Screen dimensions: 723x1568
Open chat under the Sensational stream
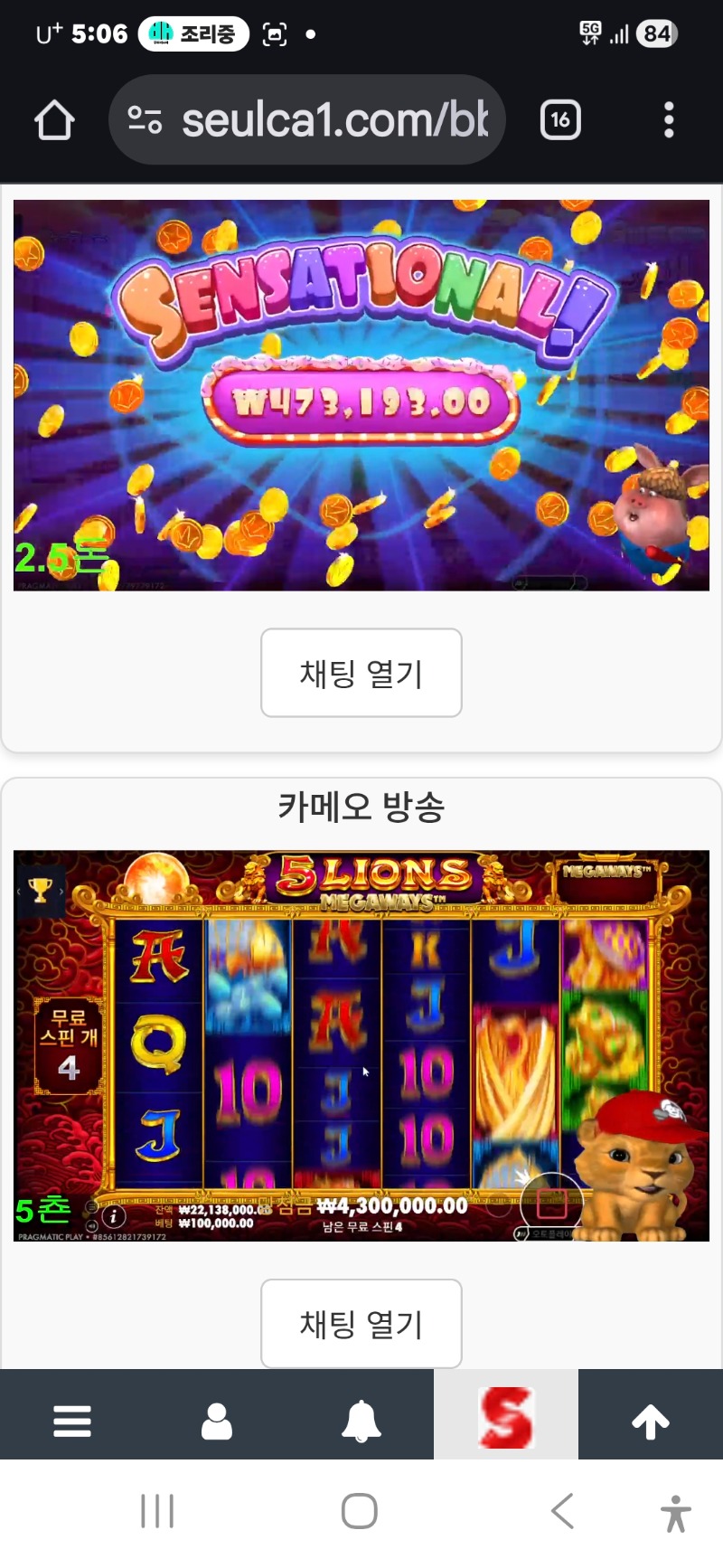coord(361,673)
